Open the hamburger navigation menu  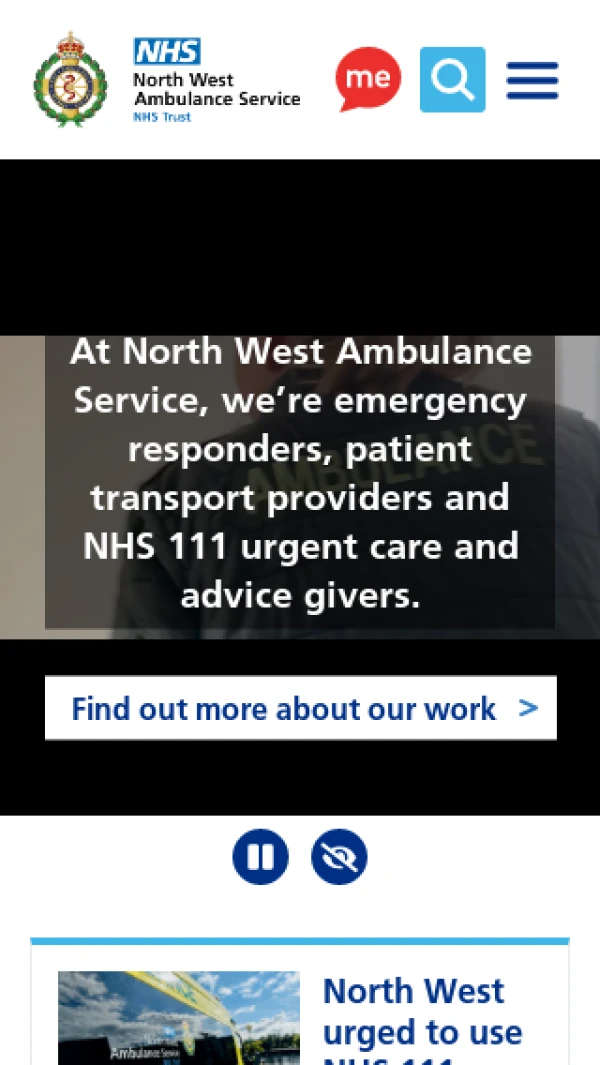(532, 80)
